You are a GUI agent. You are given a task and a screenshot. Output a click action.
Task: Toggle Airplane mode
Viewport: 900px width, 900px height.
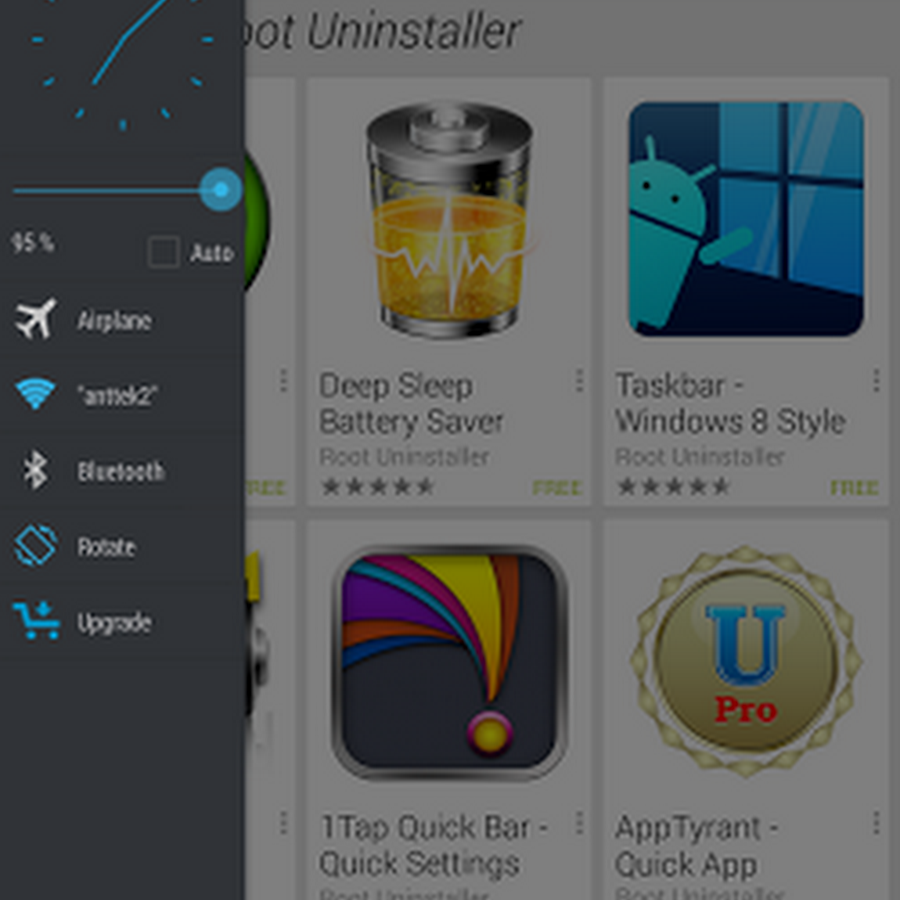coord(115,320)
